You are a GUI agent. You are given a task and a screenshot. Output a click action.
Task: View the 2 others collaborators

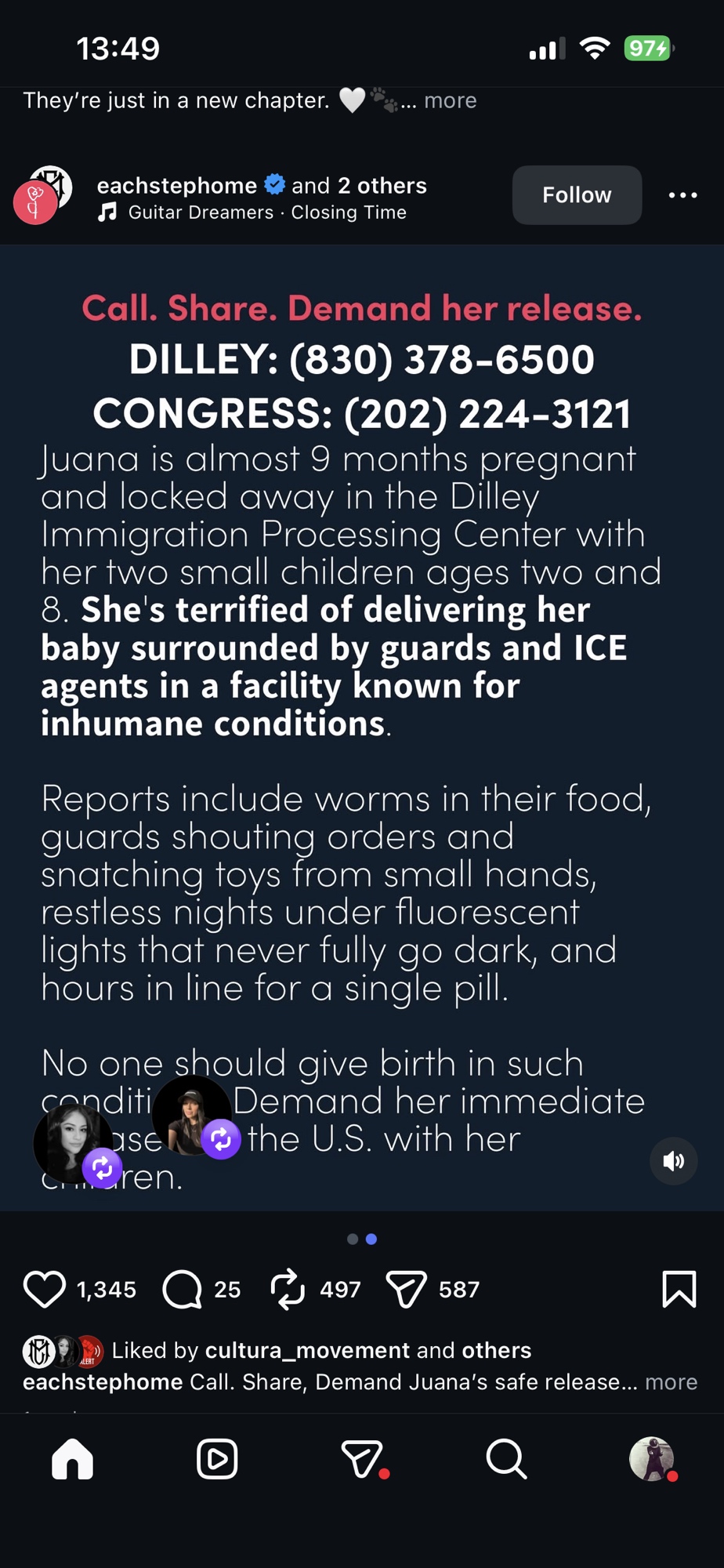pos(382,185)
